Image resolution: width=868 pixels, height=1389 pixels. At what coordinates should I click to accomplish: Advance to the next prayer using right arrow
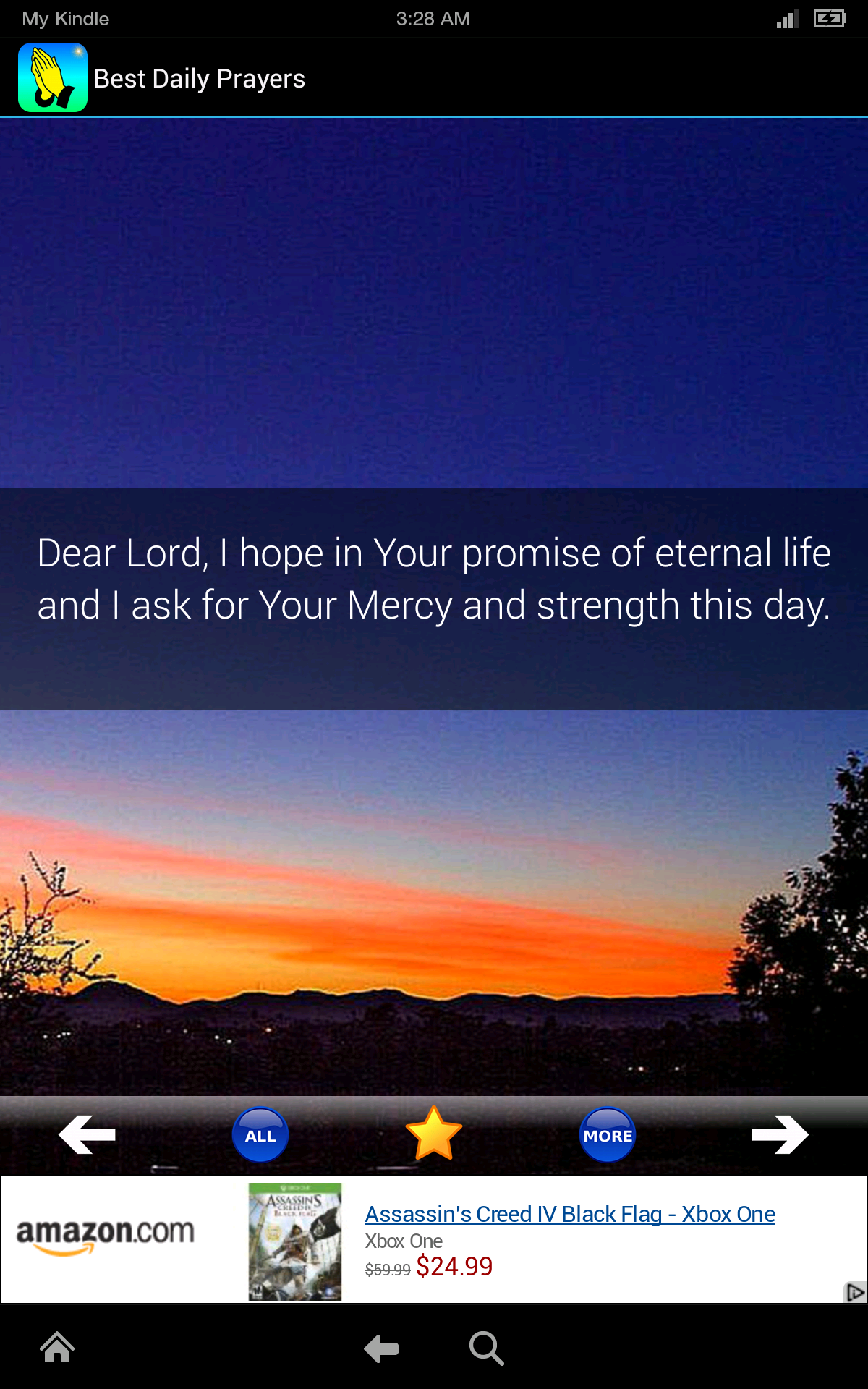(780, 1134)
